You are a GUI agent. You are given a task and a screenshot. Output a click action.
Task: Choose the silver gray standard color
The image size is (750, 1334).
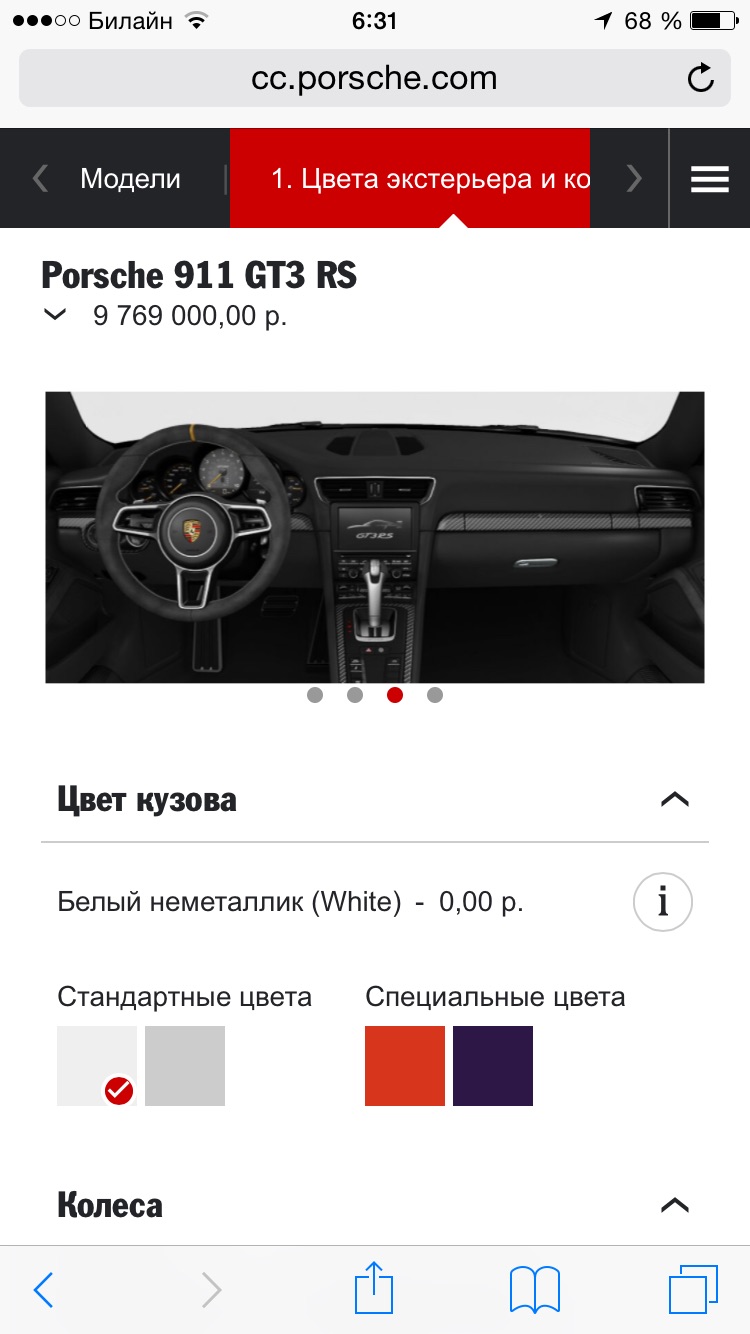185,1066
